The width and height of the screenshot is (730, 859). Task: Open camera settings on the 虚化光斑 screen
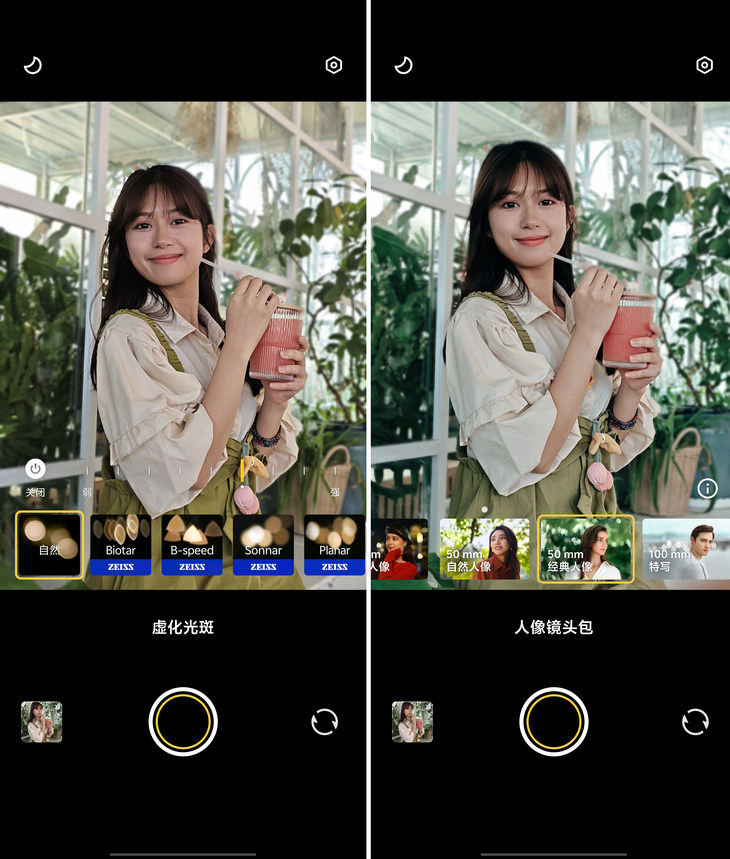click(334, 65)
